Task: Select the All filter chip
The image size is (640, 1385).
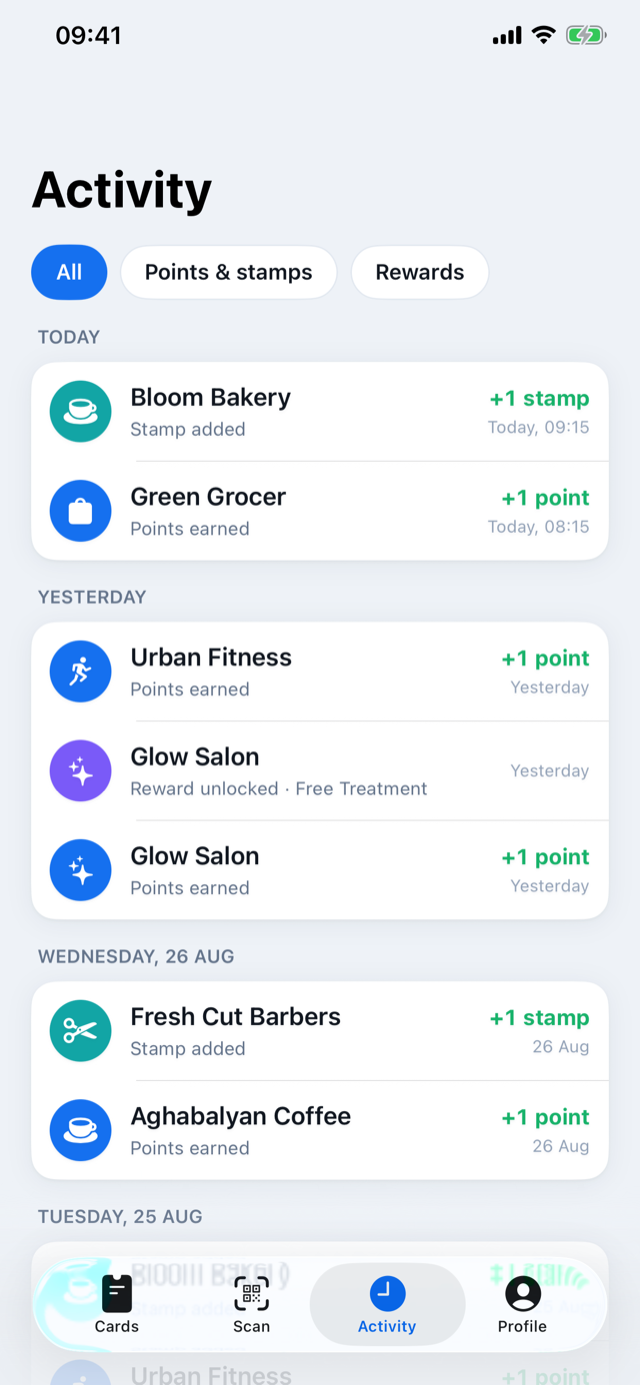Action: tap(69, 272)
